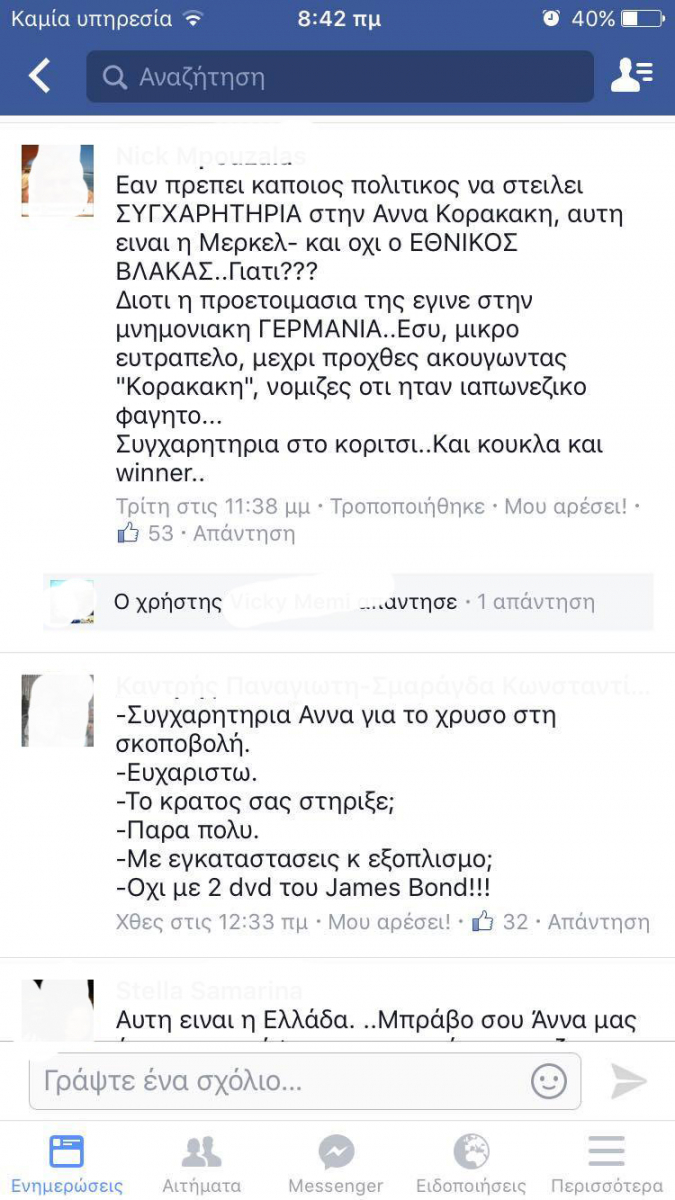The image size is (675, 1200).
Task: Send the comment with the arrow icon
Action: [628, 1081]
